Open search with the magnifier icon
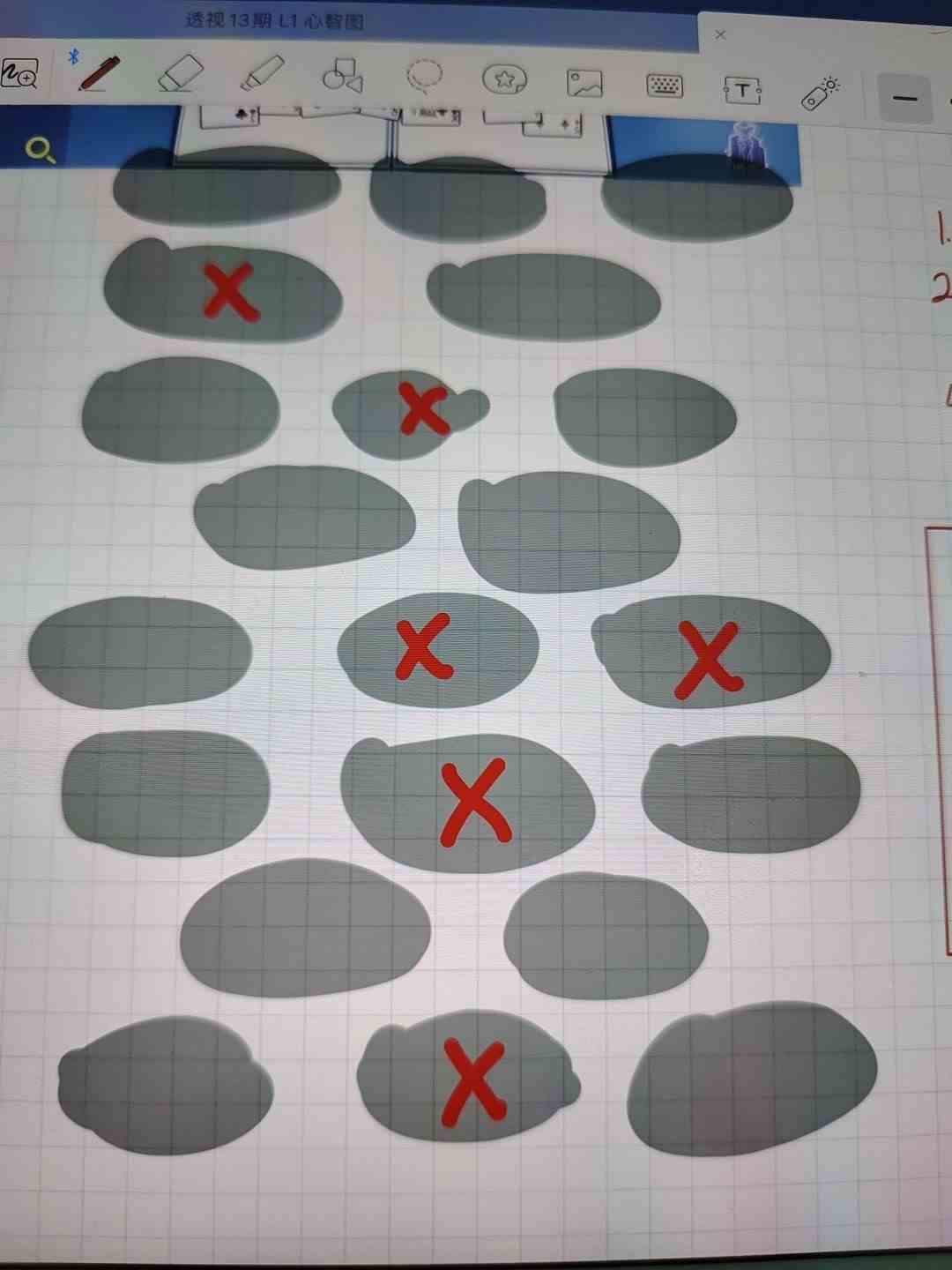Image resolution: width=952 pixels, height=1270 pixels. 40,150
